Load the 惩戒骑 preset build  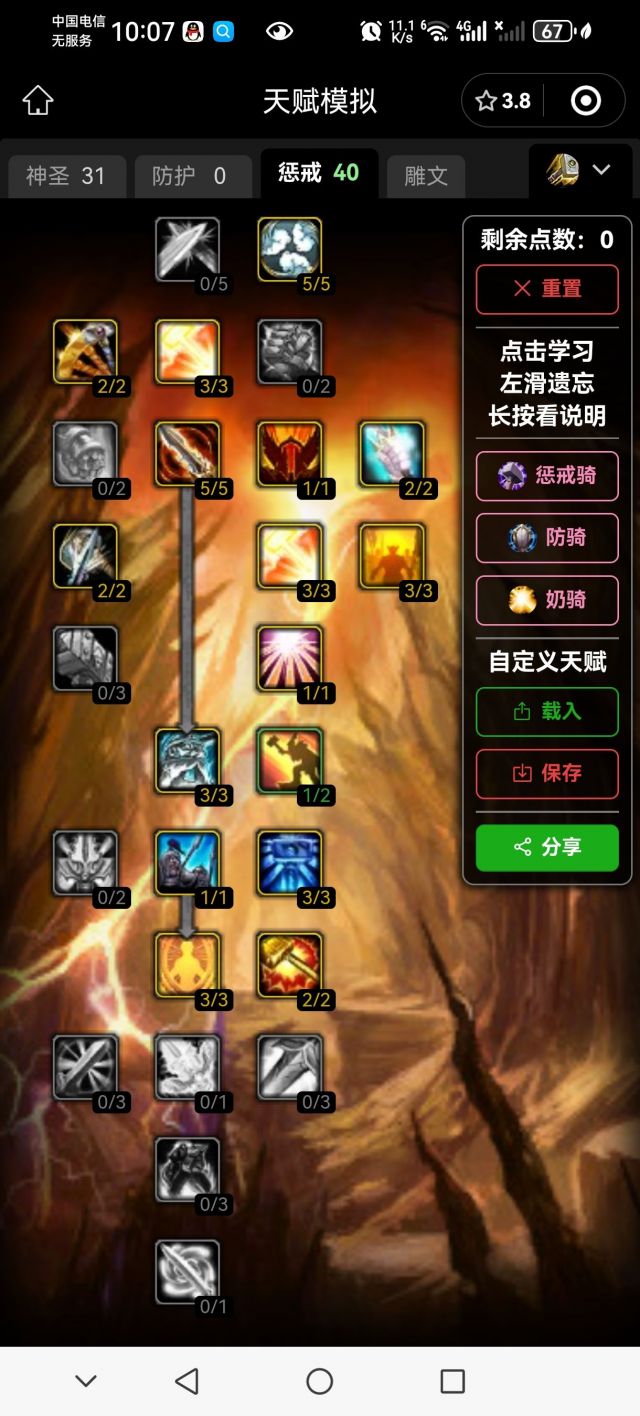(x=547, y=475)
